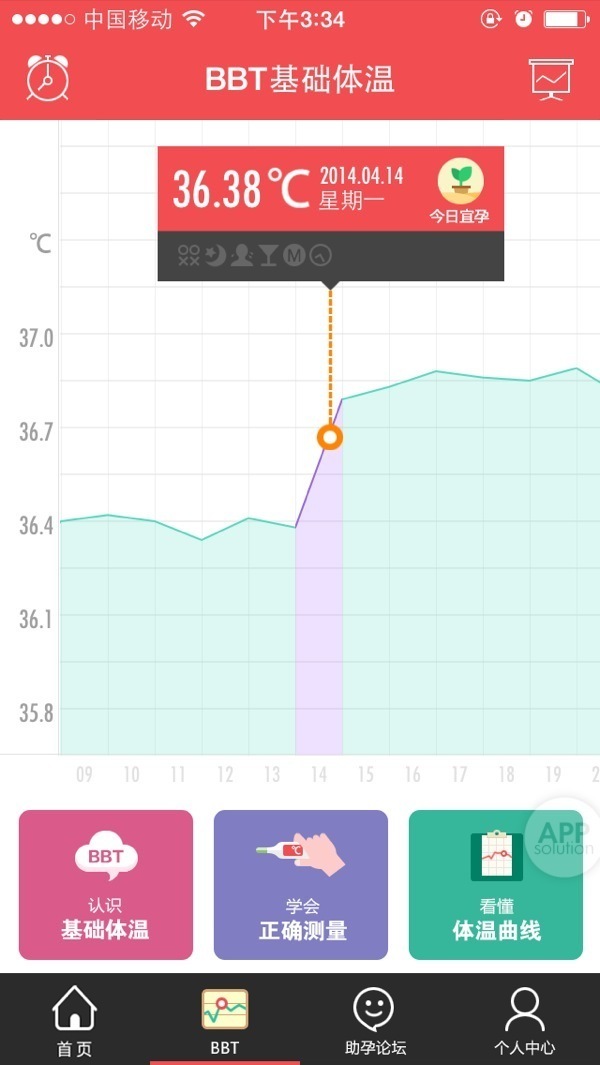
Task: Open the 学会正确测量 card
Action: pyautogui.click(x=301, y=884)
